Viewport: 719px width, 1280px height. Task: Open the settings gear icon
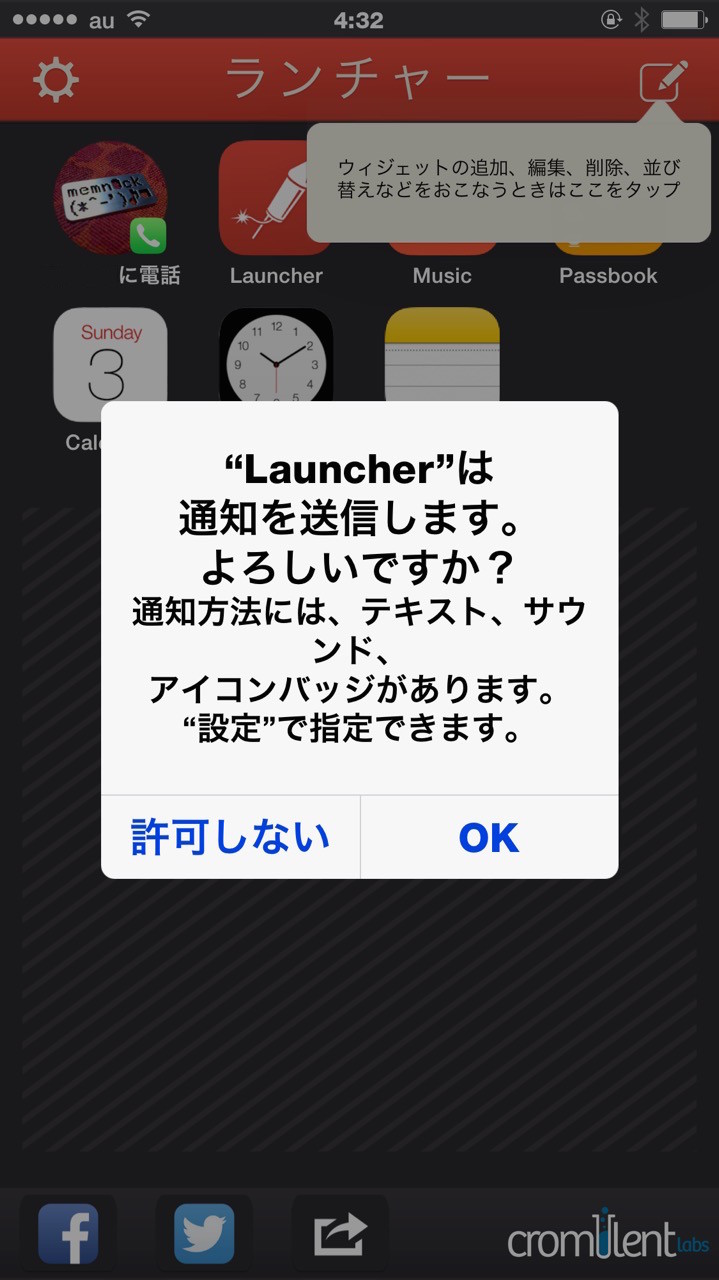tap(56, 80)
